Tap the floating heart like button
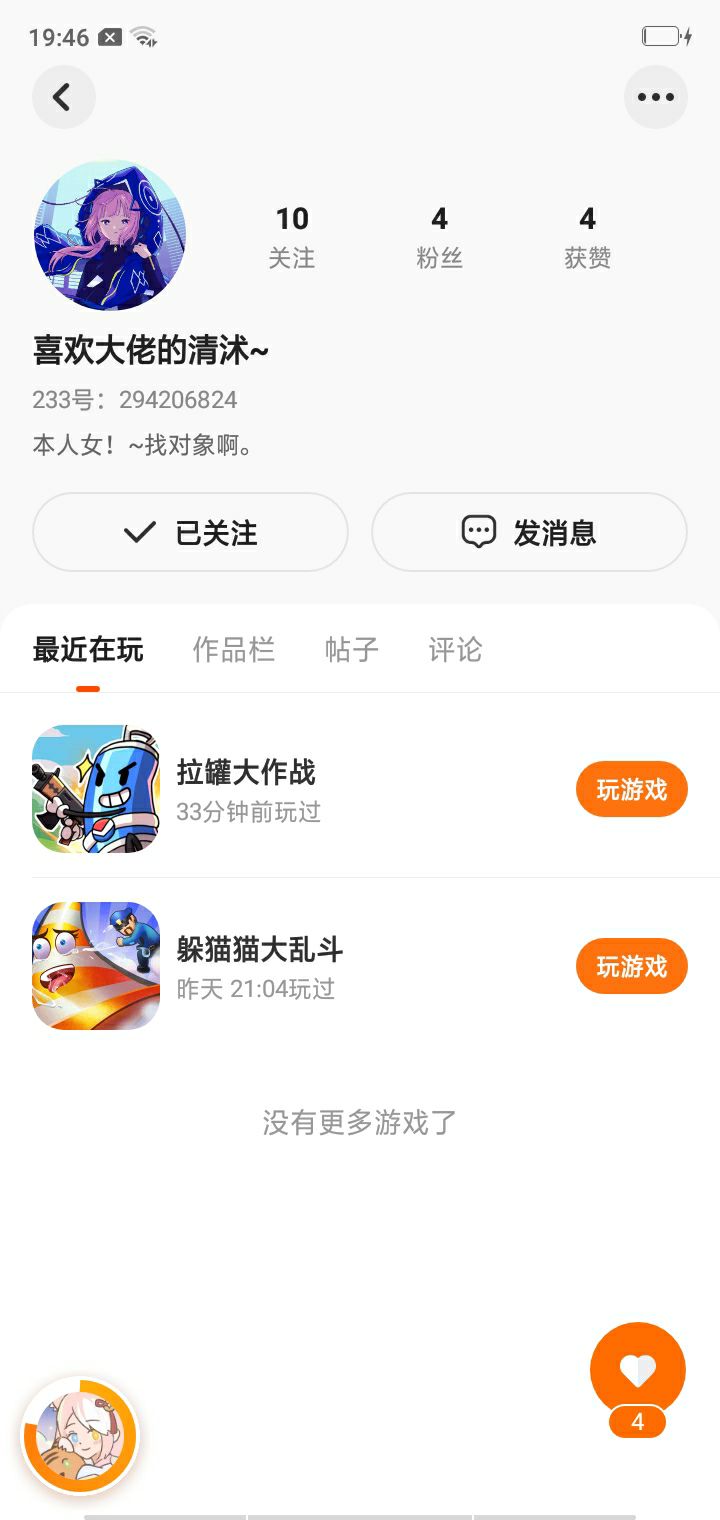 637,1372
